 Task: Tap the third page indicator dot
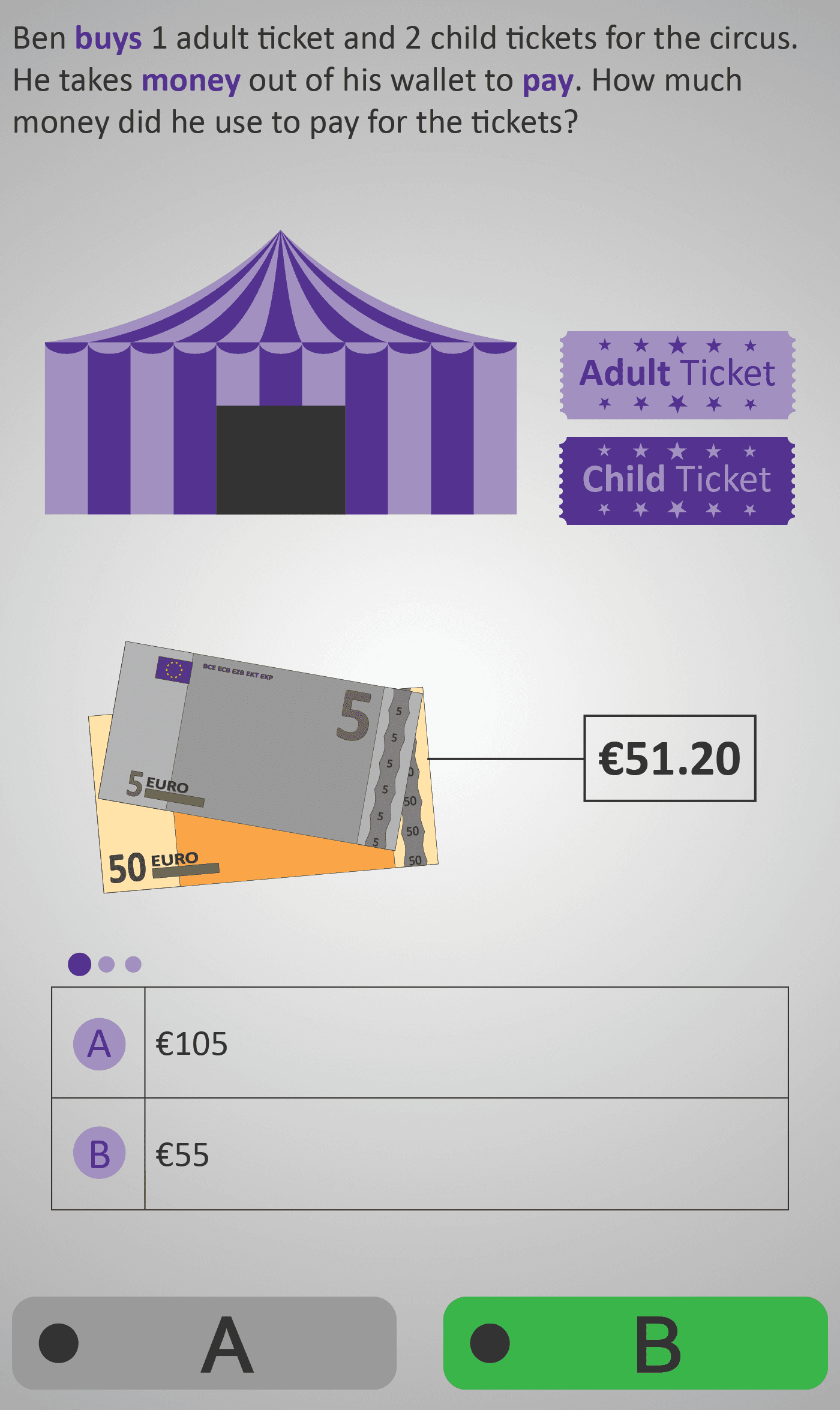point(133,964)
